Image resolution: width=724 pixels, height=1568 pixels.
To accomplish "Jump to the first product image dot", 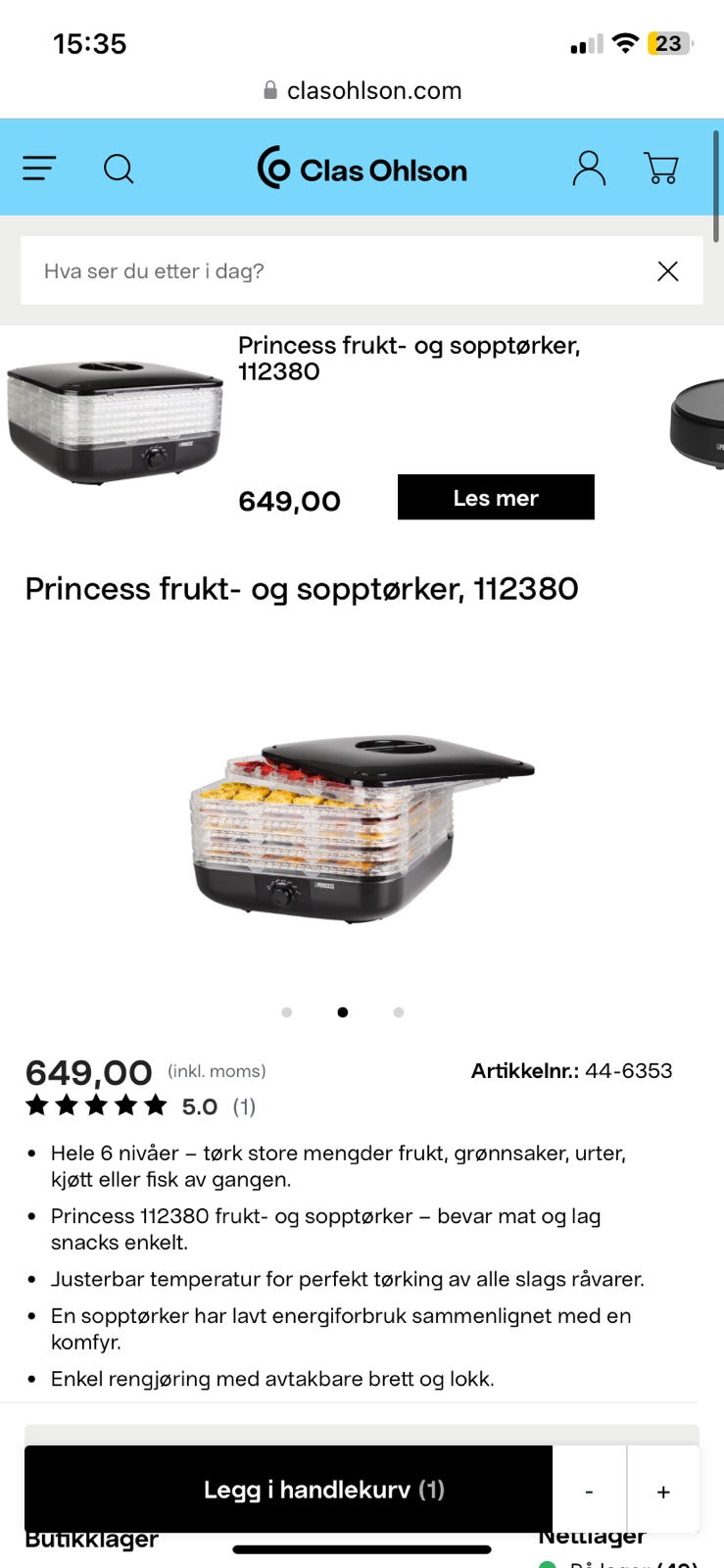I will (286, 1012).
